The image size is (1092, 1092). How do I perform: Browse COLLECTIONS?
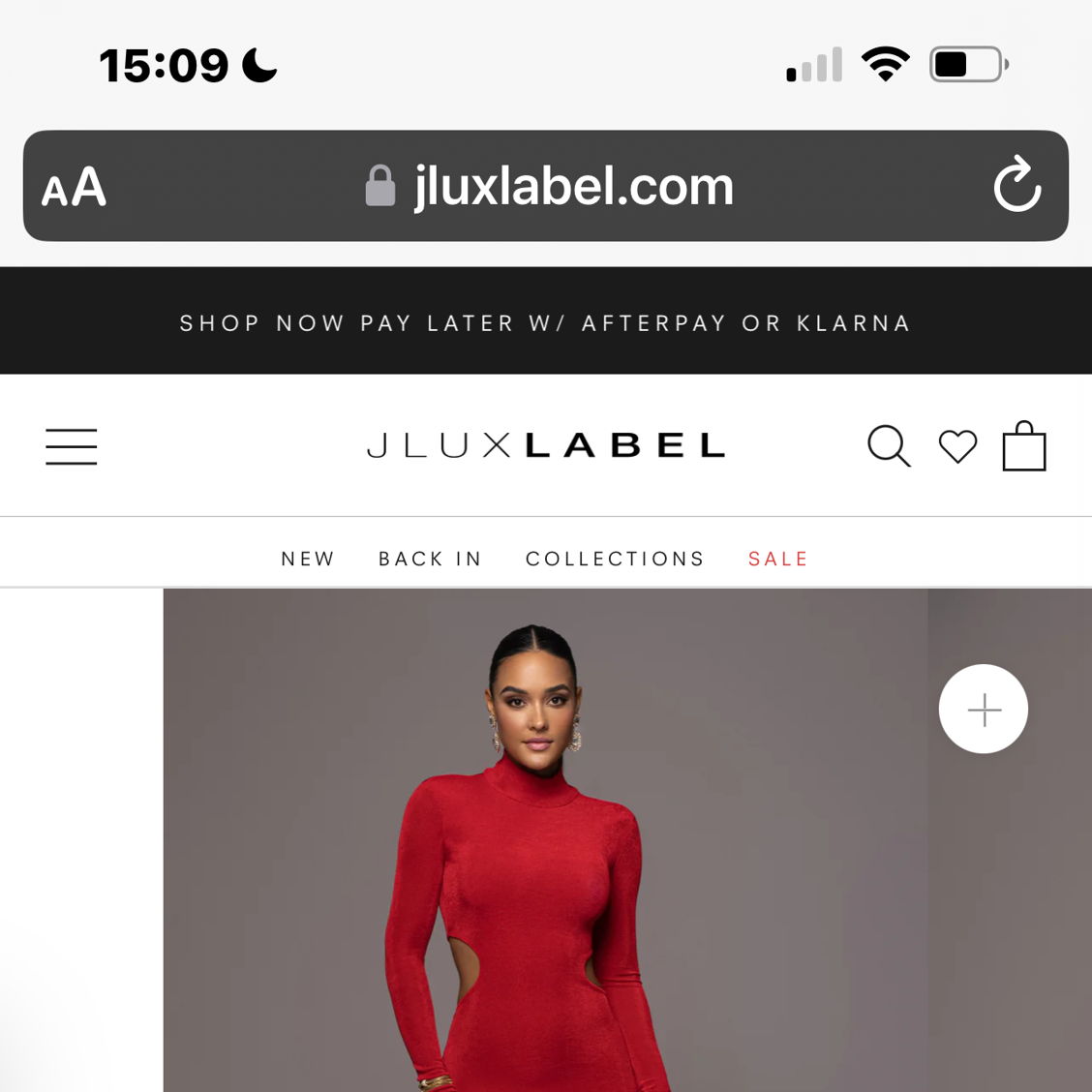click(615, 559)
